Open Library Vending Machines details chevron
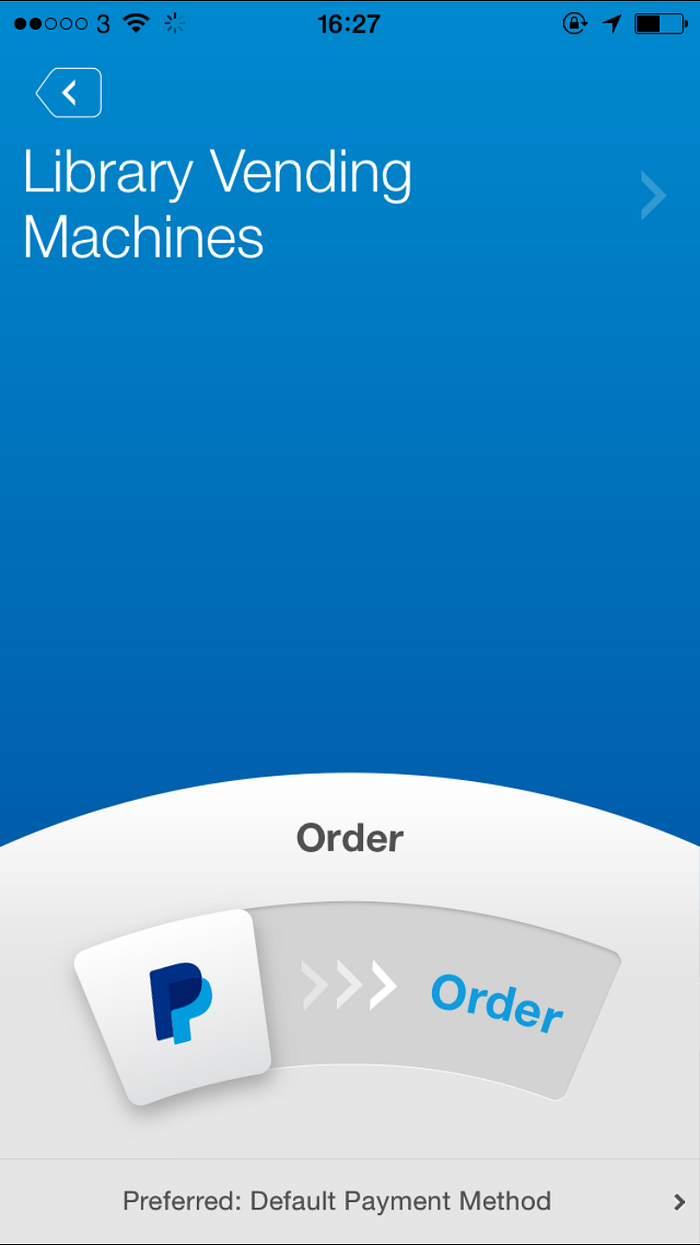Viewport: 700px width, 1245px height. (x=653, y=195)
